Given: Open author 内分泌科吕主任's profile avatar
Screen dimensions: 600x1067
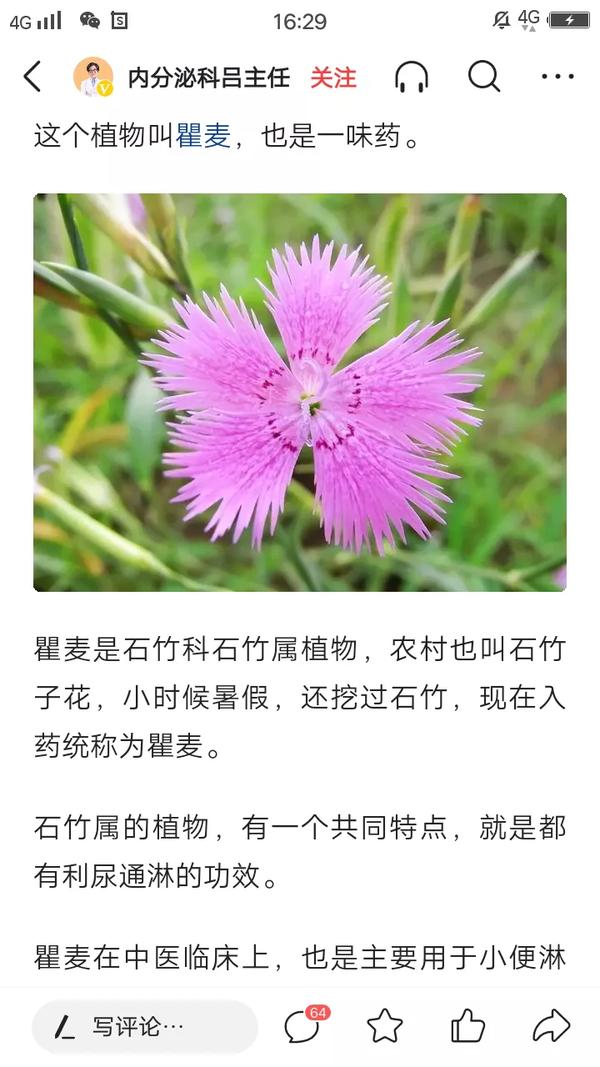Looking at the screenshot, I should coord(93,76).
